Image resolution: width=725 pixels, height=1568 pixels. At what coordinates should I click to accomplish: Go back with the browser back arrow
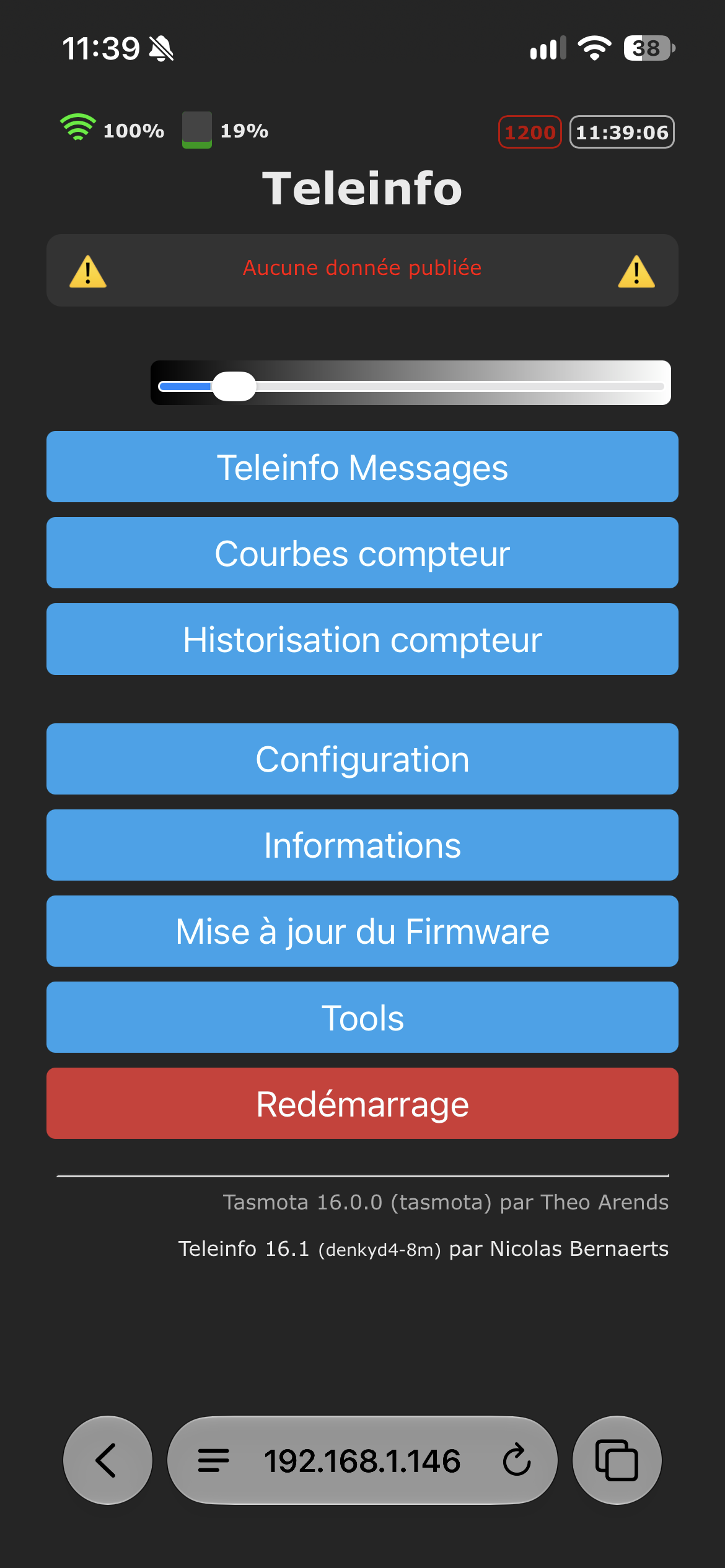click(x=108, y=1460)
